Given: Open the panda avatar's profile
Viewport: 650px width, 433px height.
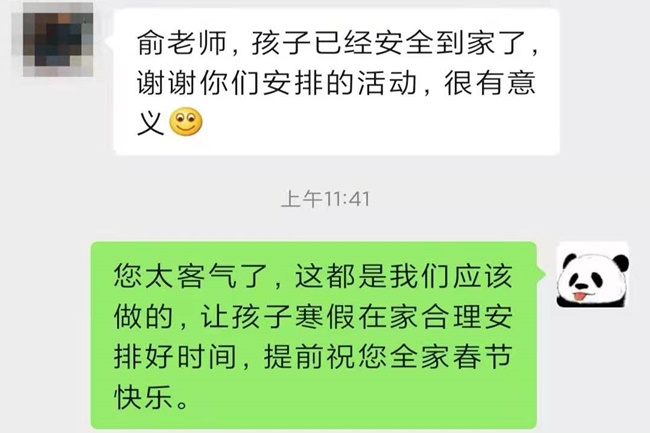Looking at the screenshot, I should point(593,280).
